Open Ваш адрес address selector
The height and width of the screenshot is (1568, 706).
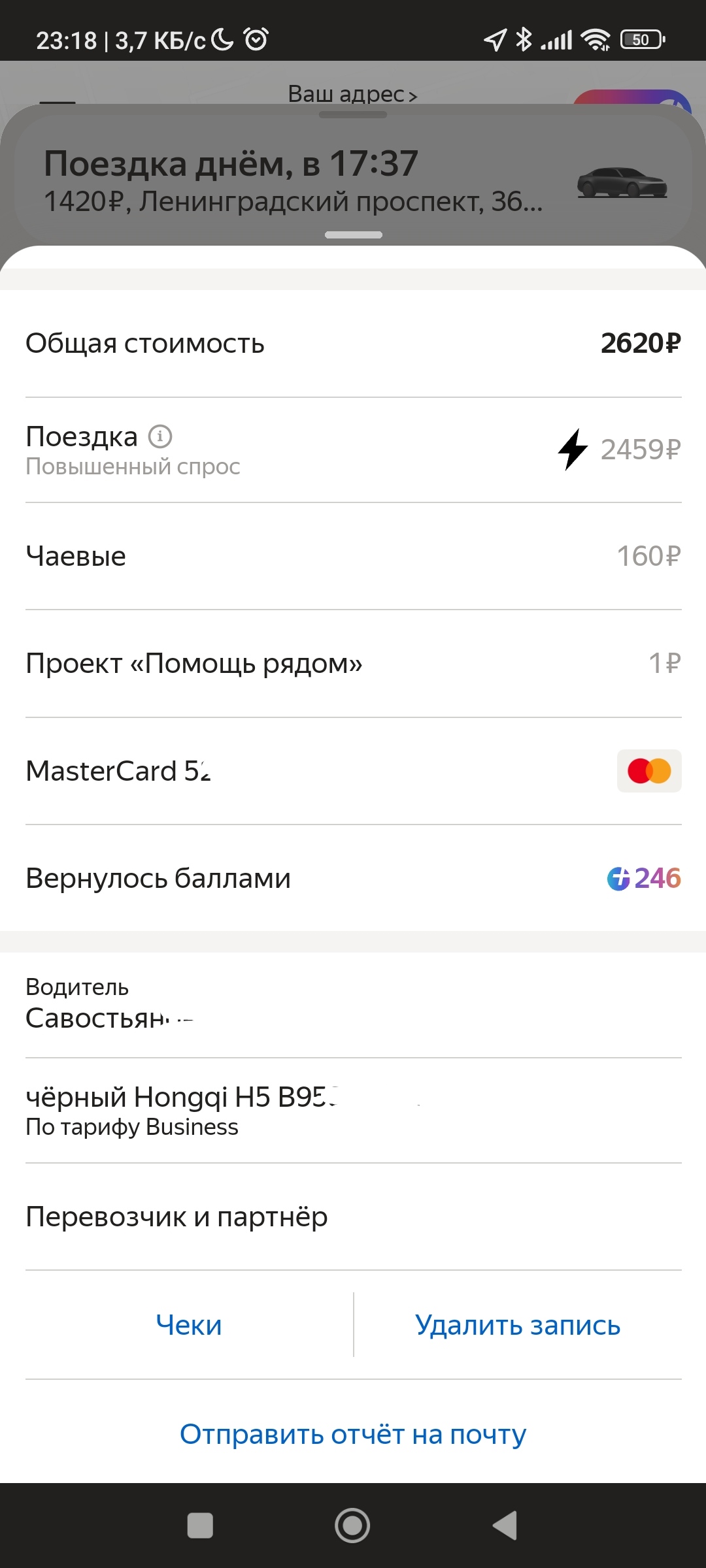352,94
